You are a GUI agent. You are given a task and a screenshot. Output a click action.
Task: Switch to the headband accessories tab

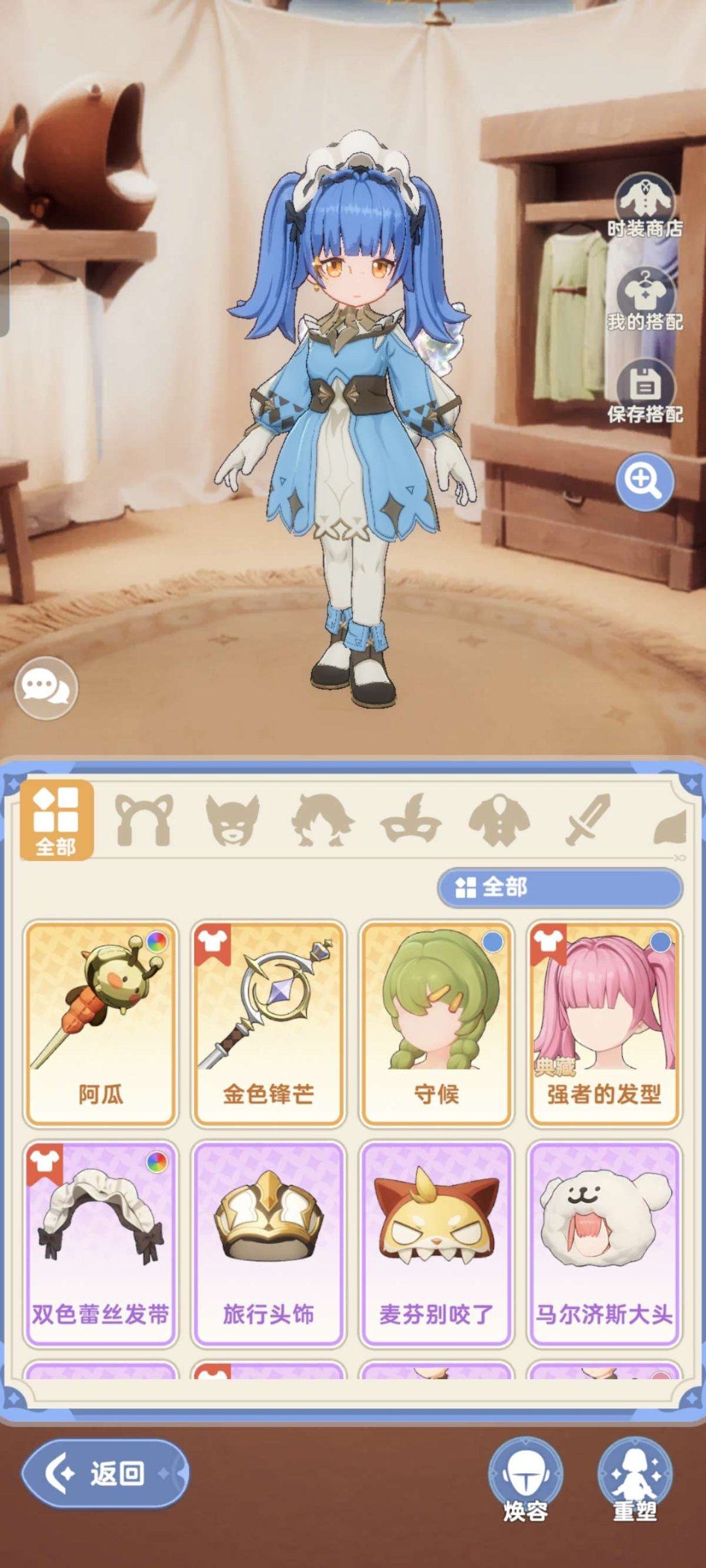[x=144, y=820]
